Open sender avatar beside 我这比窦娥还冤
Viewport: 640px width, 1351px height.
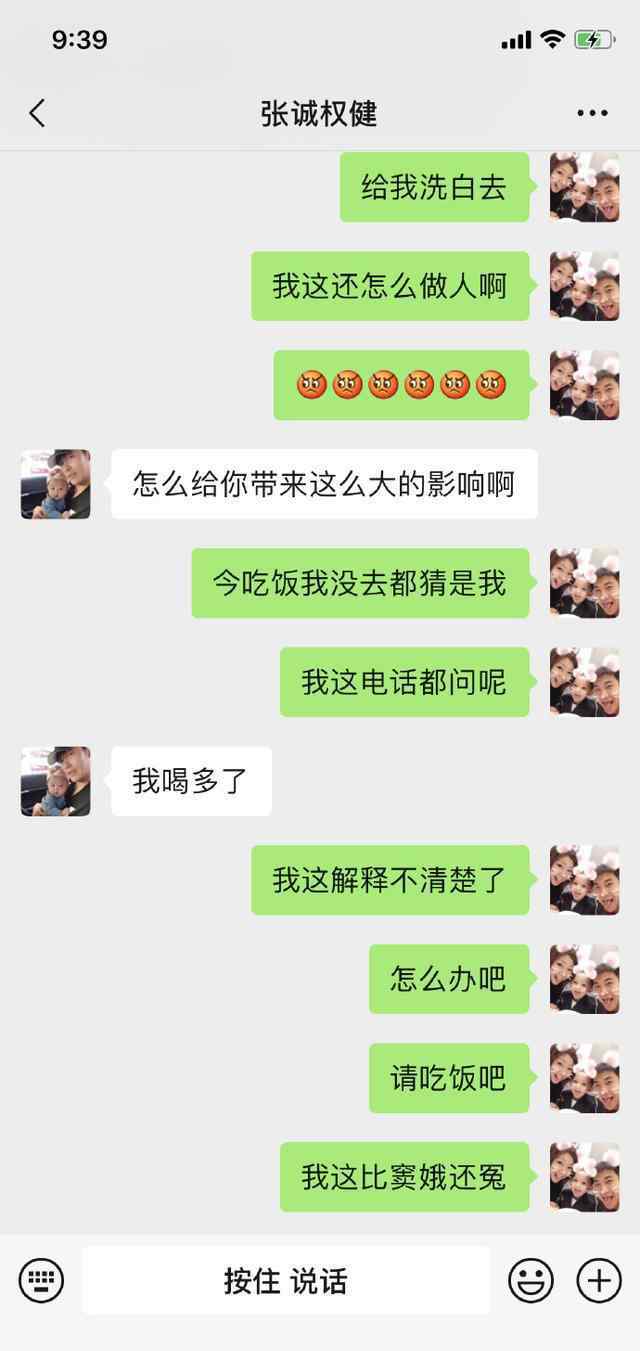(x=584, y=1177)
